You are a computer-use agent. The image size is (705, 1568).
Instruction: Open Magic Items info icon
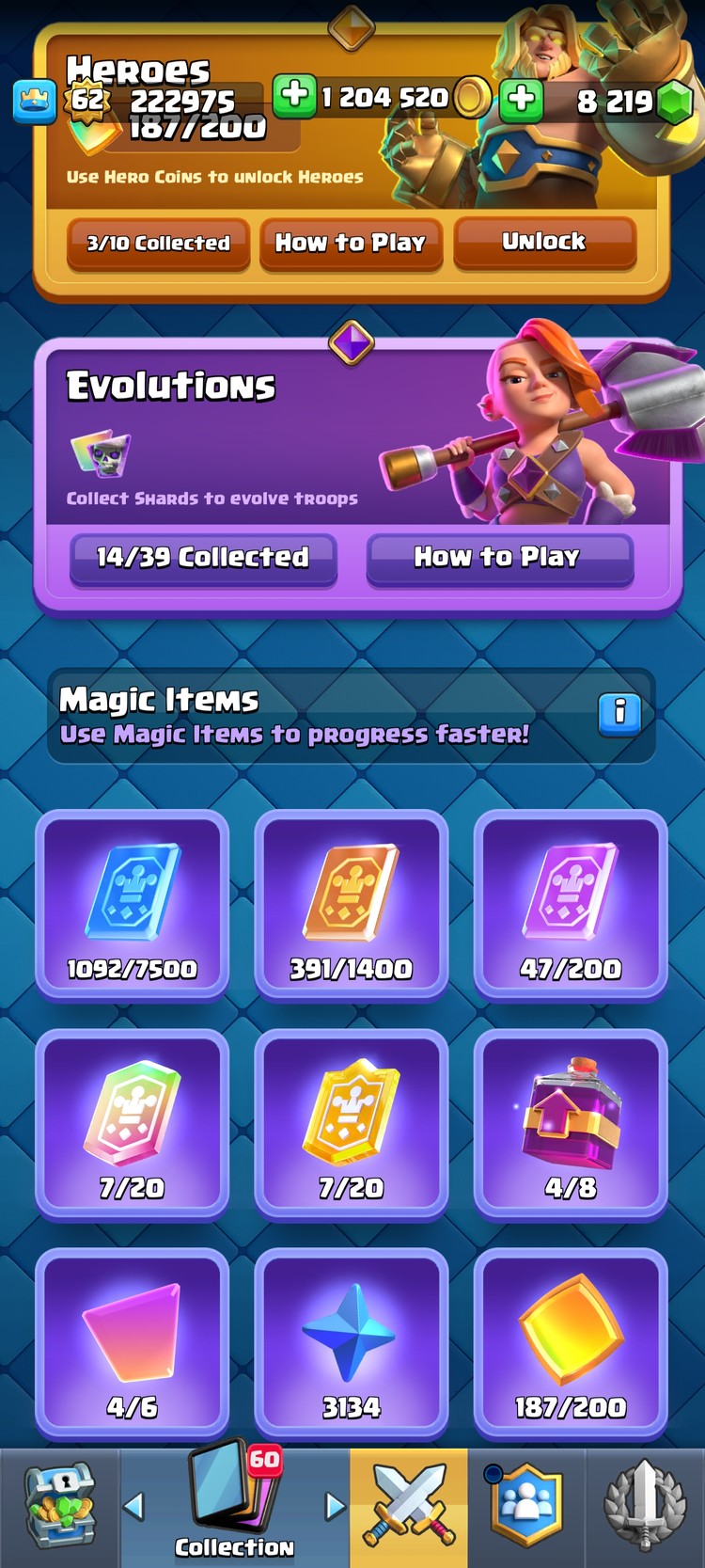(x=619, y=713)
